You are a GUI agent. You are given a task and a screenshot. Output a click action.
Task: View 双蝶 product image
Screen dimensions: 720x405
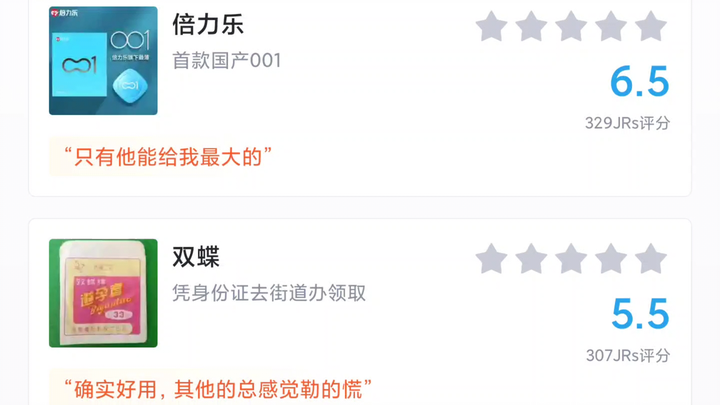pyautogui.click(x=103, y=293)
